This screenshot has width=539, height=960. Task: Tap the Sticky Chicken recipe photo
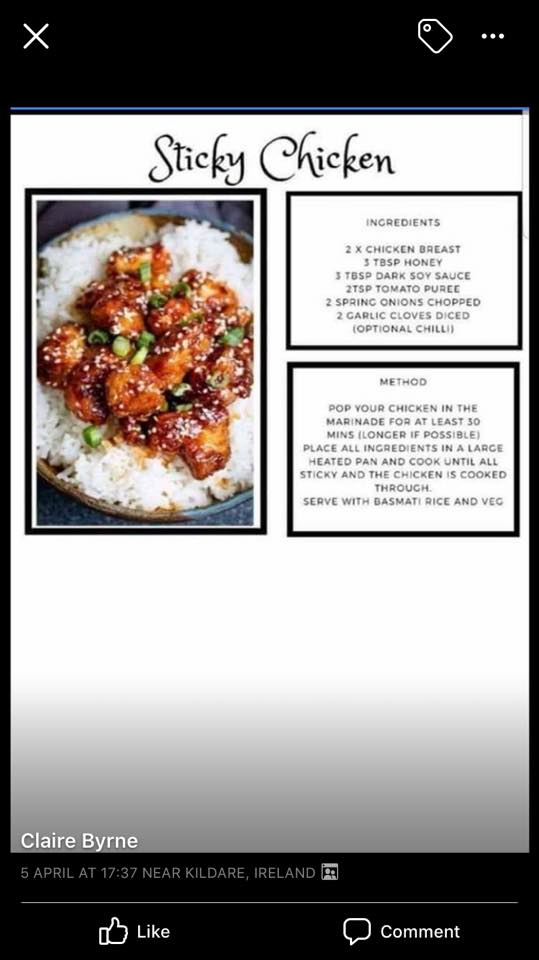[x=270, y=480]
